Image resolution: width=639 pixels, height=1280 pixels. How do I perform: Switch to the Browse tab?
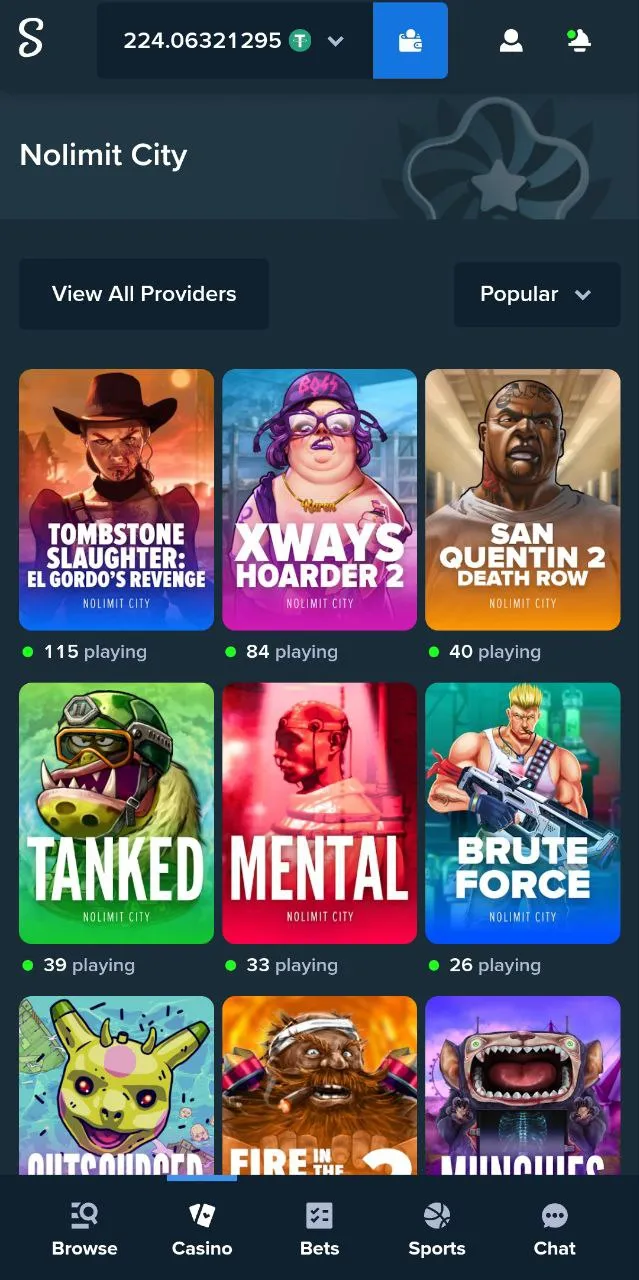[85, 1229]
